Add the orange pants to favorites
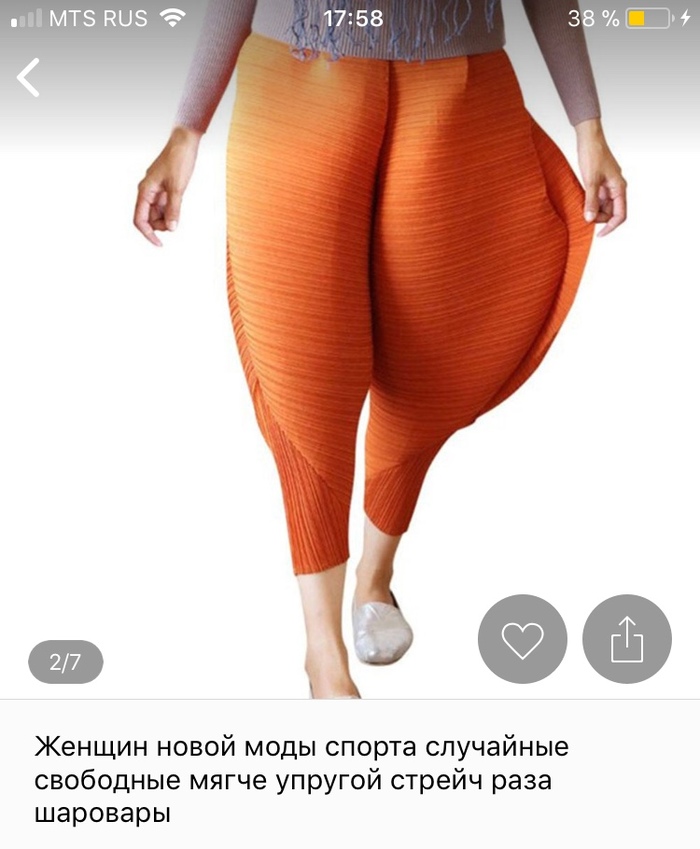This screenshot has height=849, width=700. tap(522, 639)
